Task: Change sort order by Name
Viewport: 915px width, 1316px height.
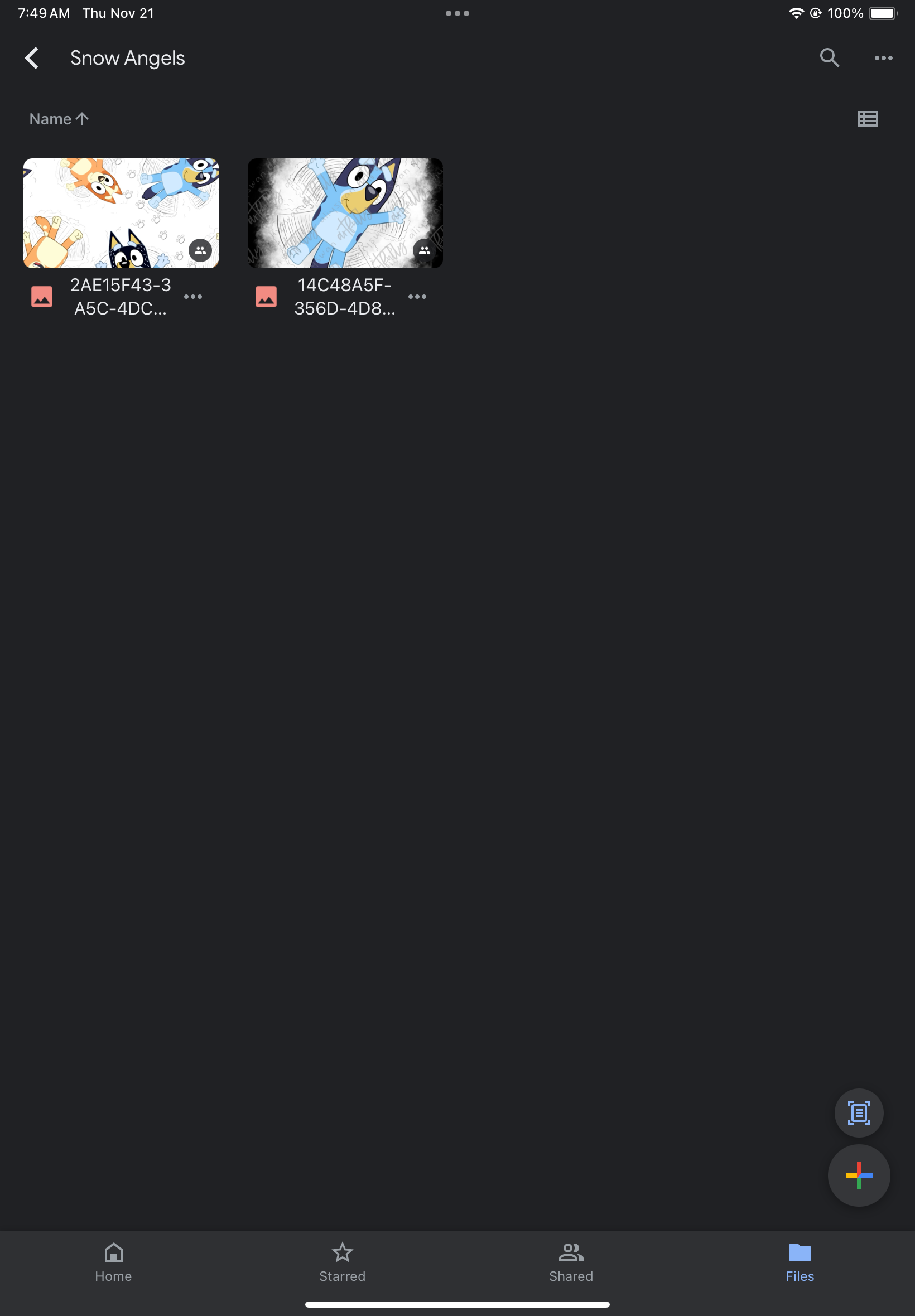Action: point(59,119)
